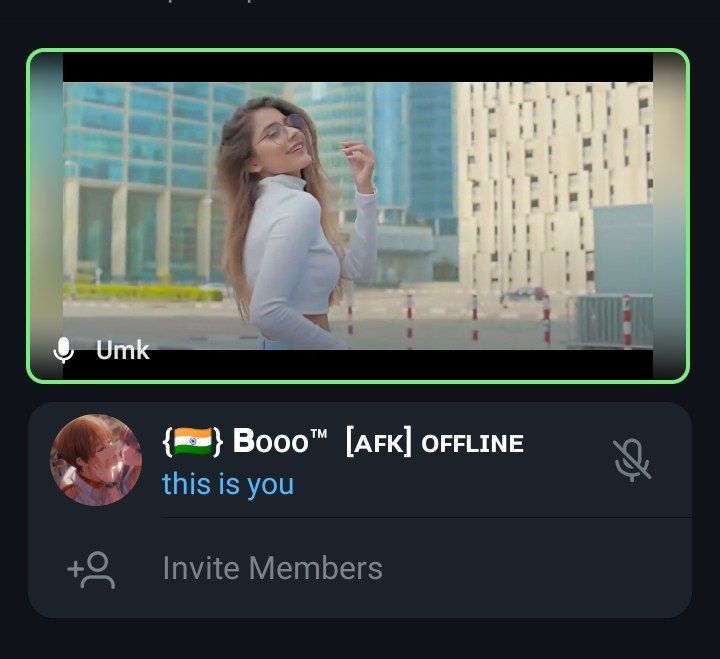The width and height of the screenshot is (720, 659).
Task: Open Umk's shared video tile
Action: click(x=358, y=215)
